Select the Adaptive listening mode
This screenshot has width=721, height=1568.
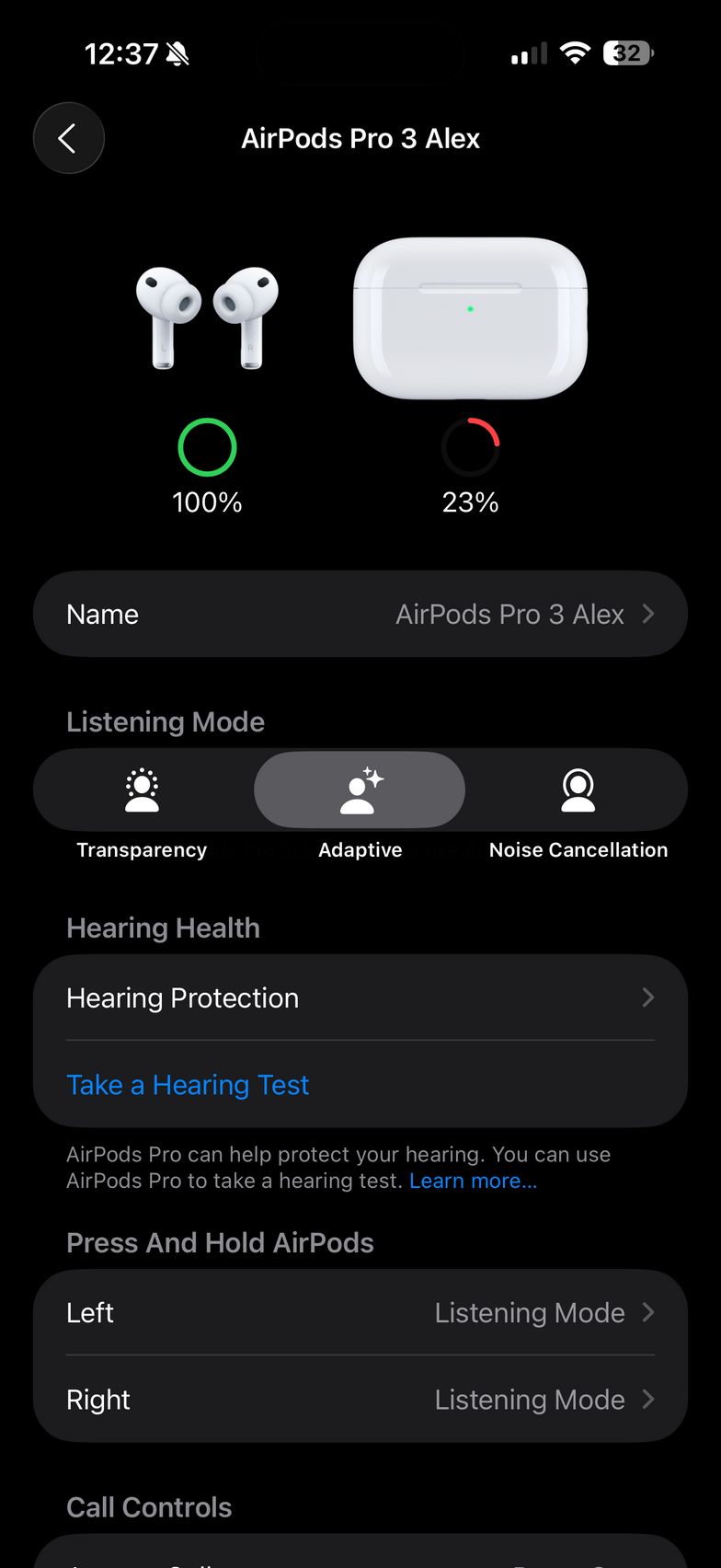pos(360,791)
